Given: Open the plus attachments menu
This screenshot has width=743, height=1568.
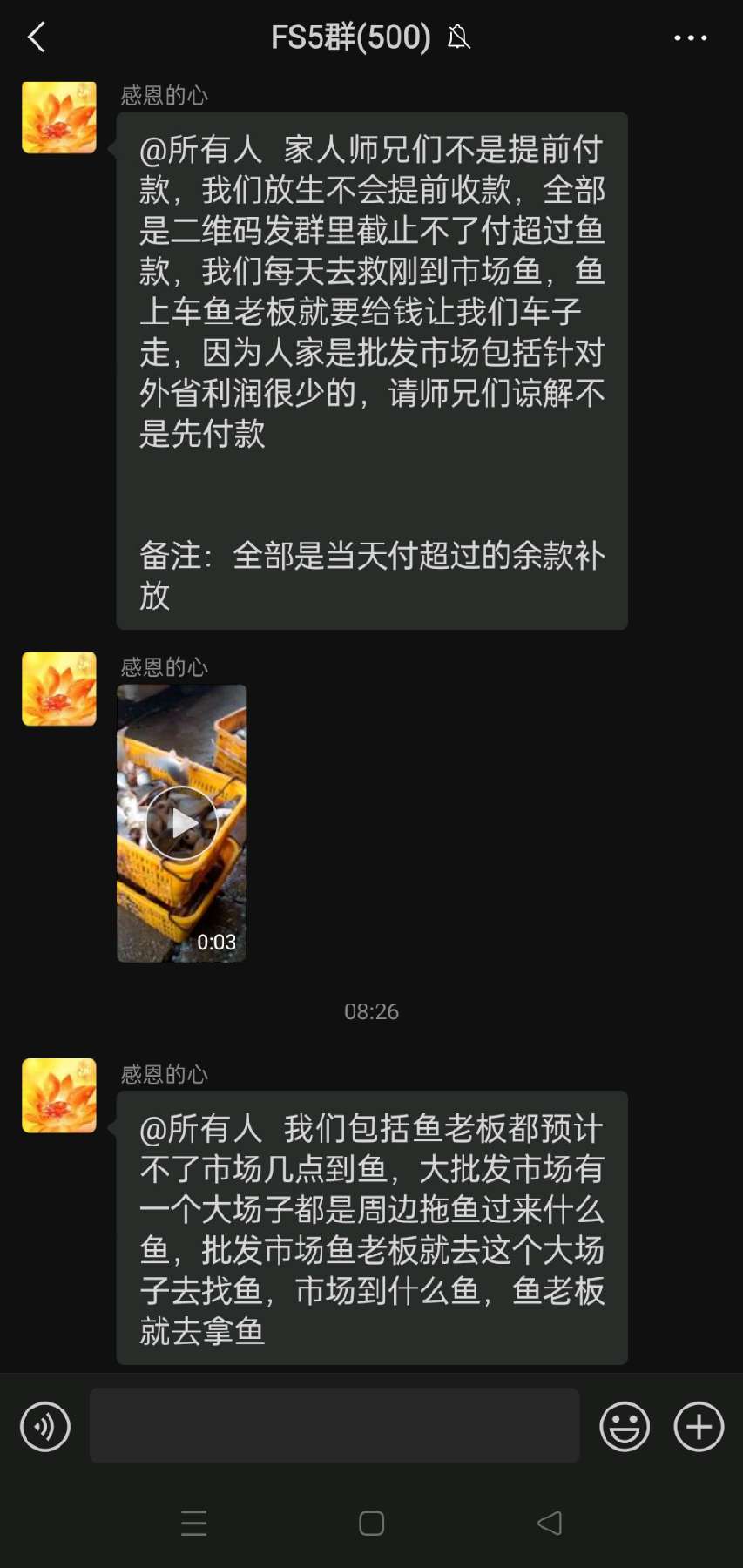Looking at the screenshot, I should tap(699, 1427).
